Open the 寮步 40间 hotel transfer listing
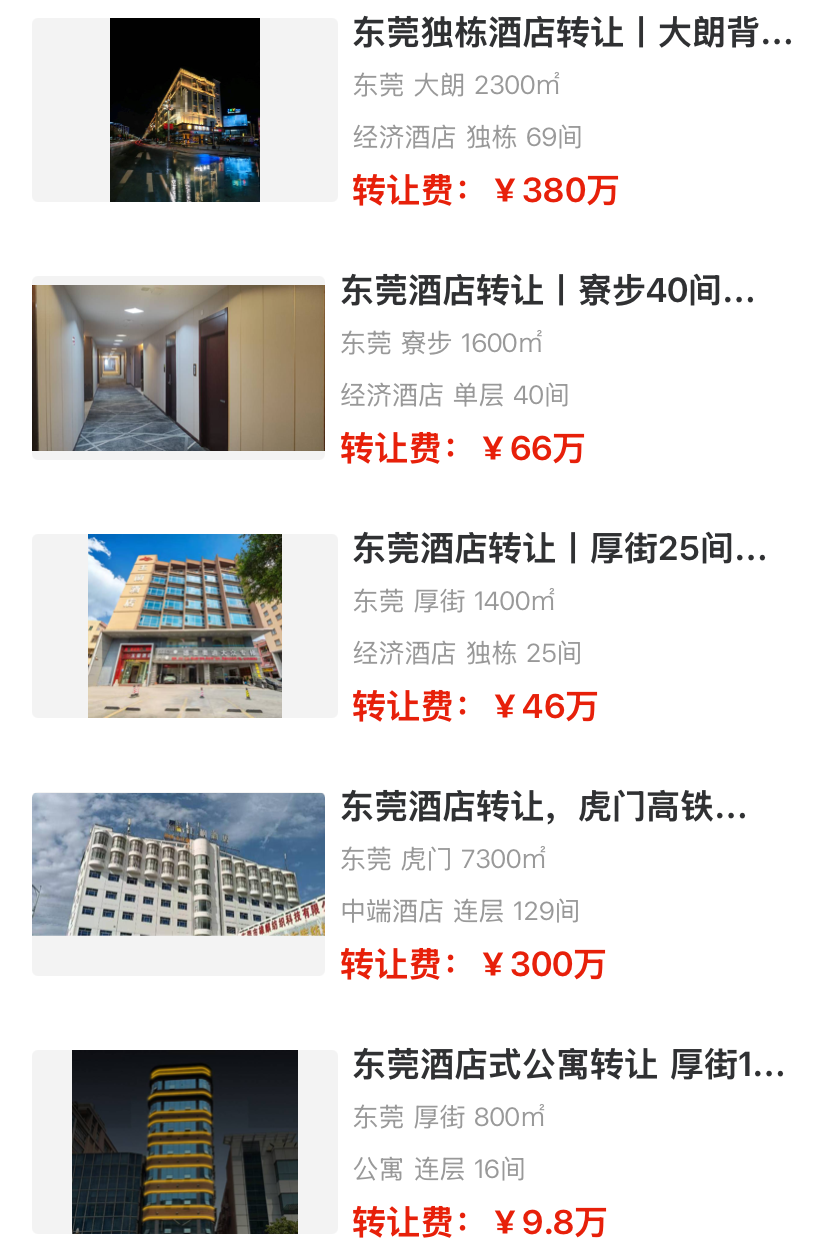Image resolution: width=828 pixels, height=1252 pixels. pyautogui.click(x=547, y=292)
